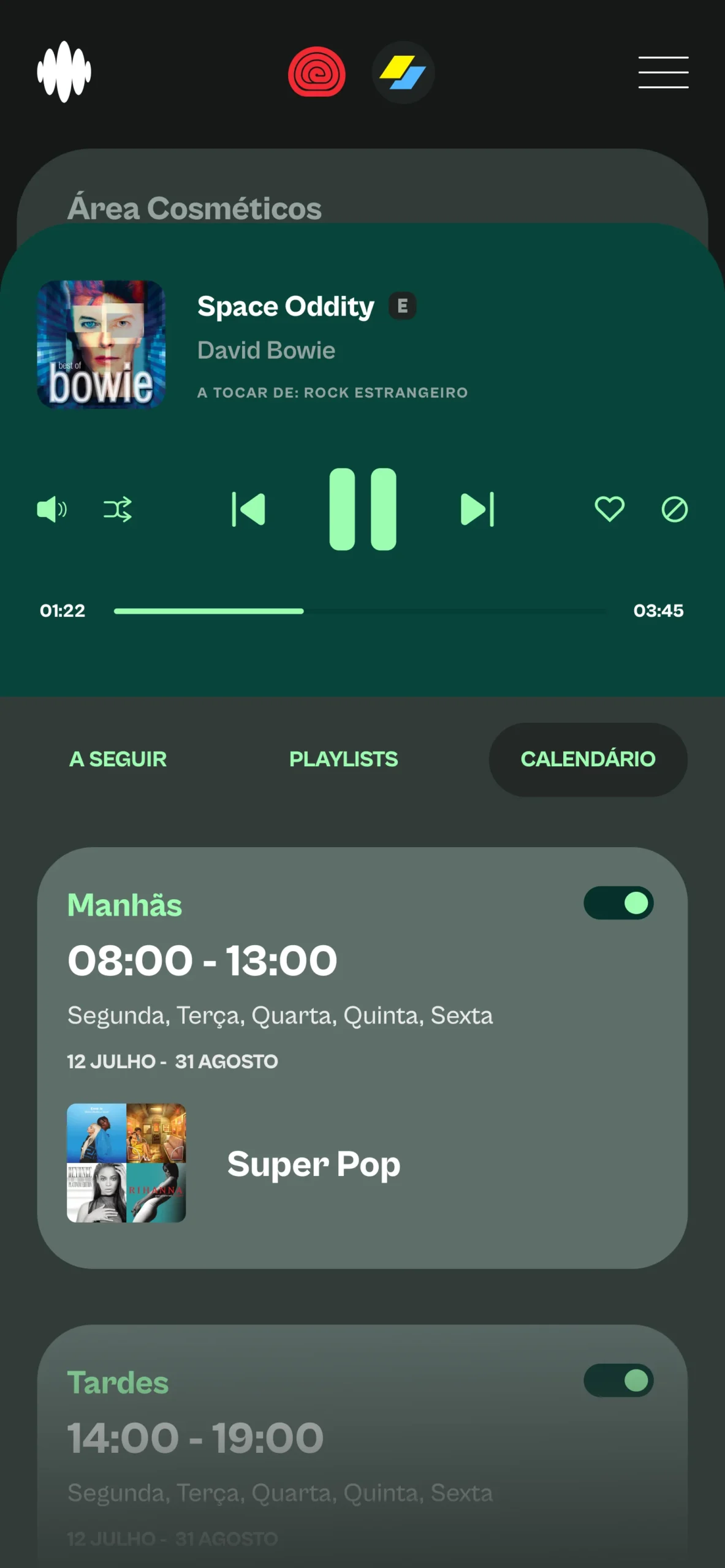Switch to the A Seguir tab
The width and height of the screenshot is (725, 1568).
click(x=118, y=759)
